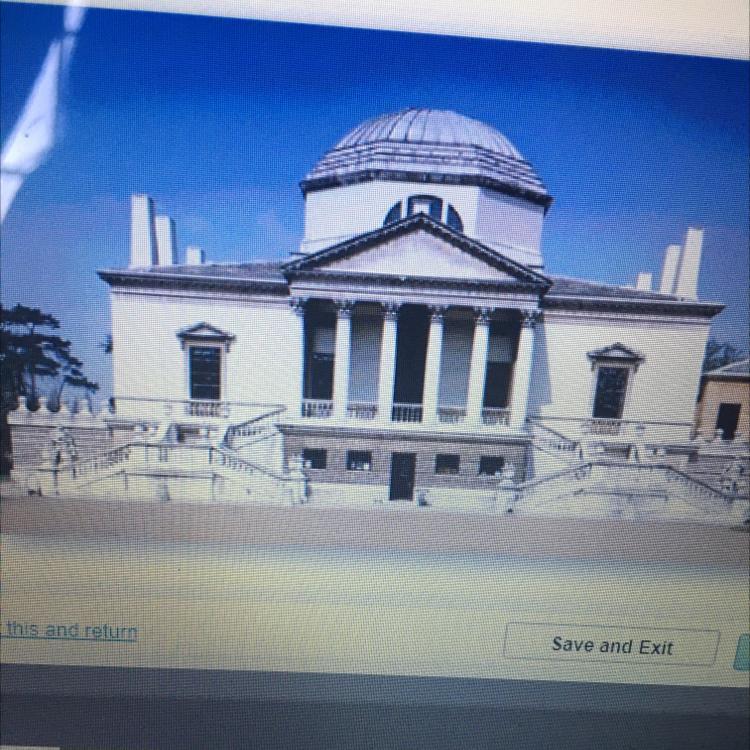The height and width of the screenshot is (750, 750).
Task: Click the Save and Exit button
Action: pyautogui.click(x=612, y=646)
